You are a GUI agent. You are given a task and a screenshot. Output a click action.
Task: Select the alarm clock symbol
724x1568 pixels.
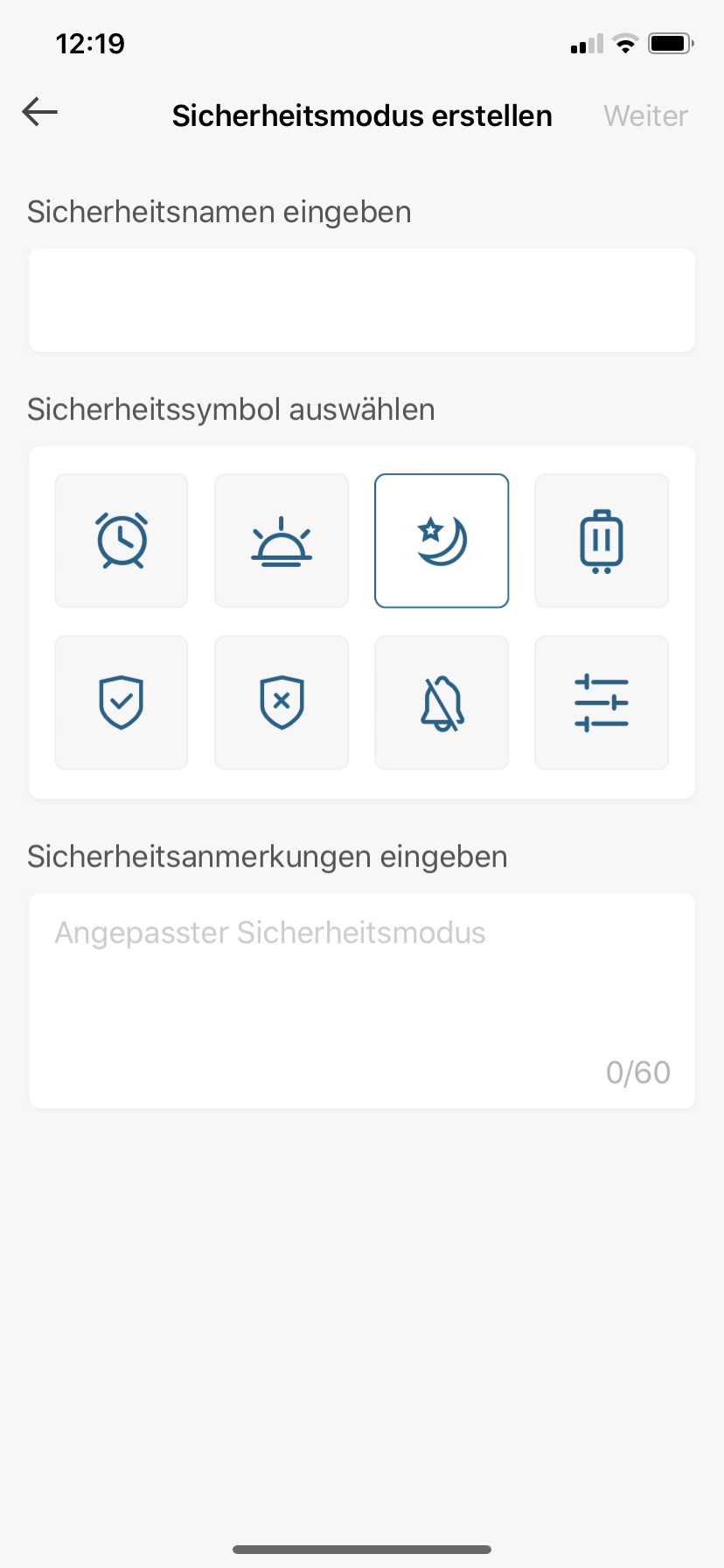(122, 541)
